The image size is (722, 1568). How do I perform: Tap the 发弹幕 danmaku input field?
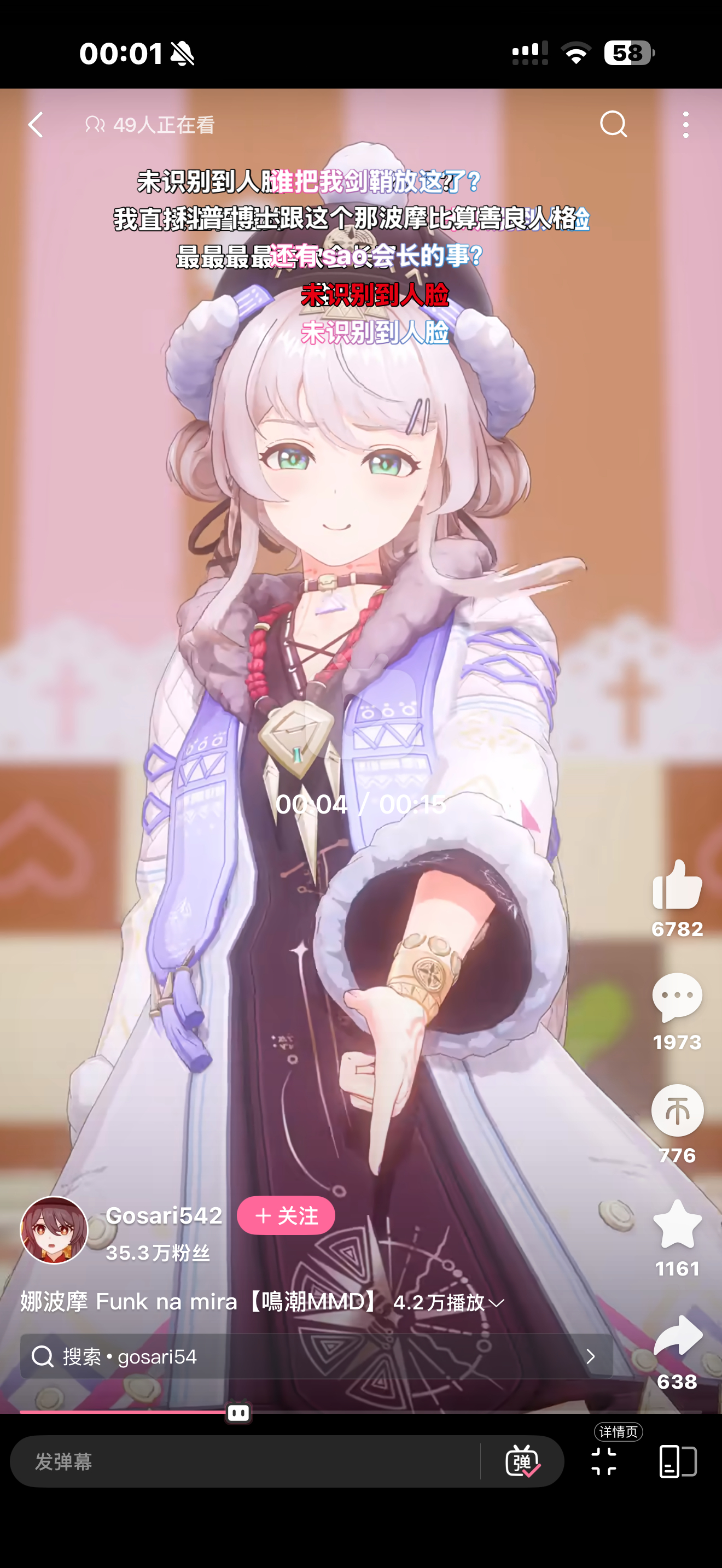click(x=244, y=1461)
